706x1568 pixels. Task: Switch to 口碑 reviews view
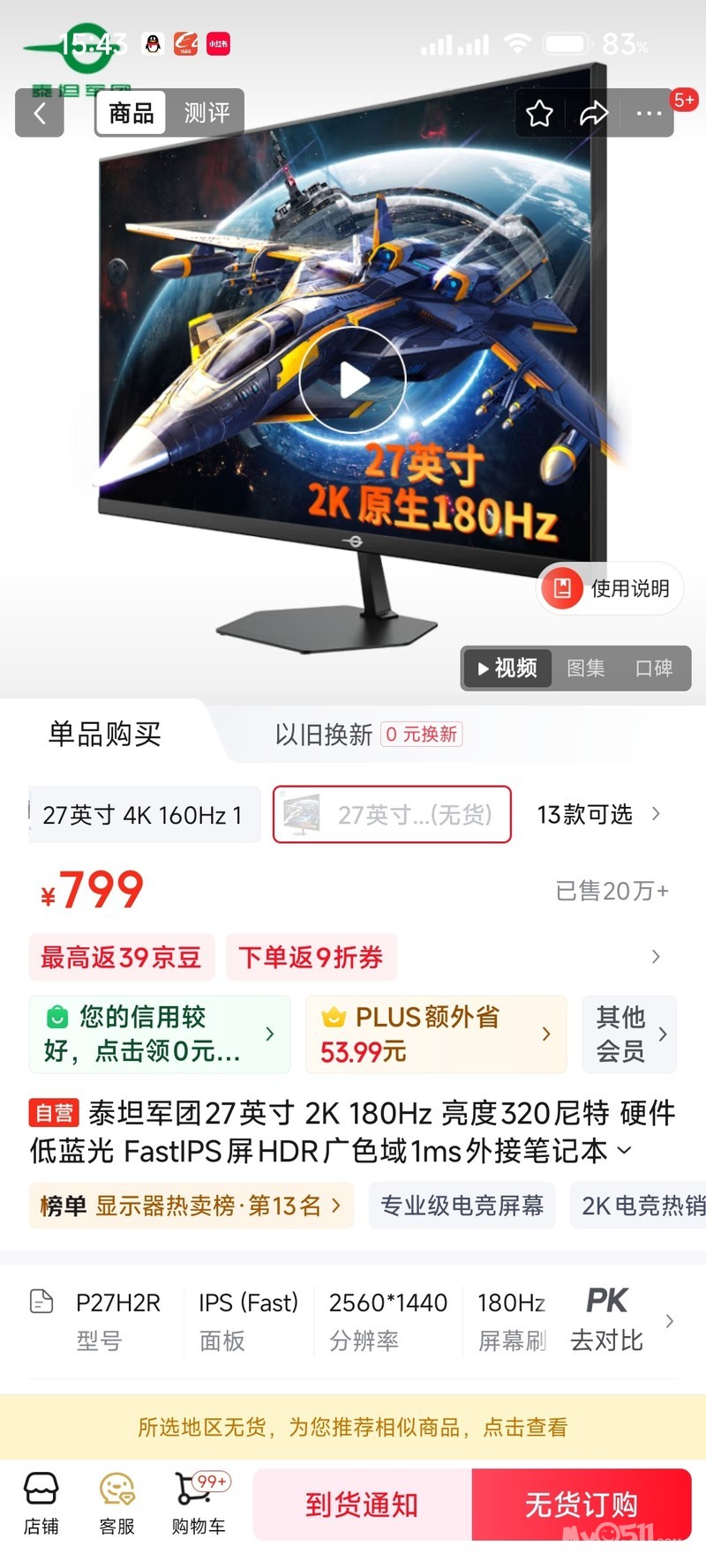[653, 668]
